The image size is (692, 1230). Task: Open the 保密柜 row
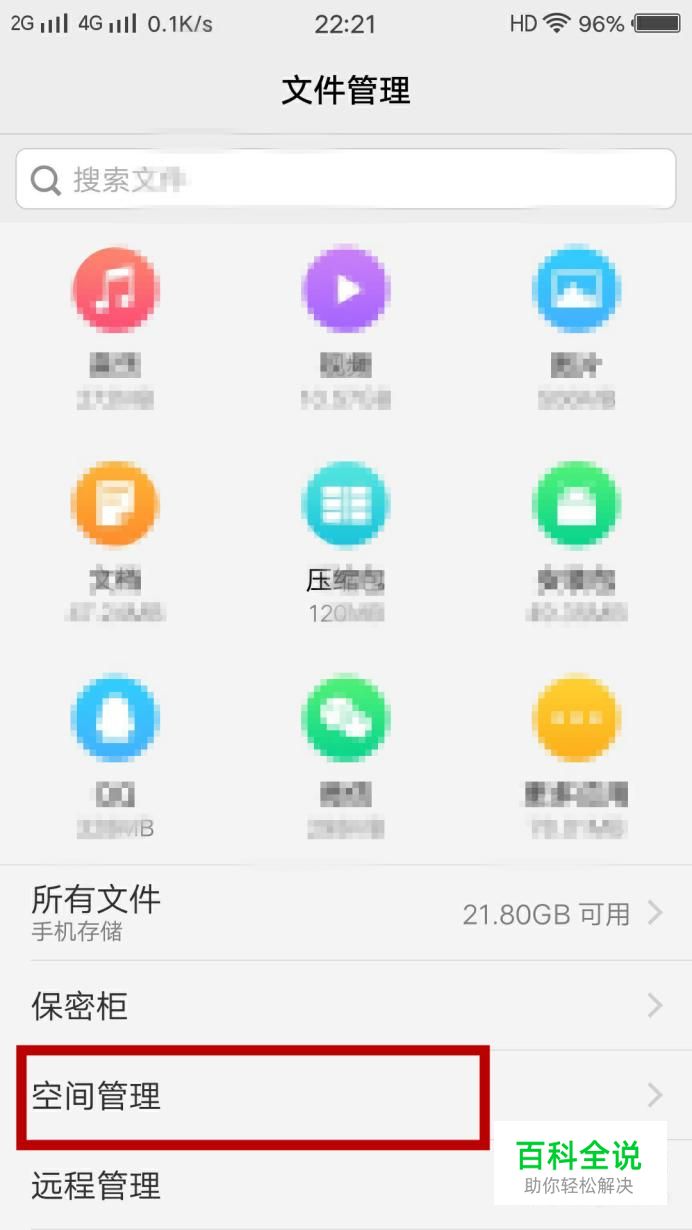(346, 1005)
